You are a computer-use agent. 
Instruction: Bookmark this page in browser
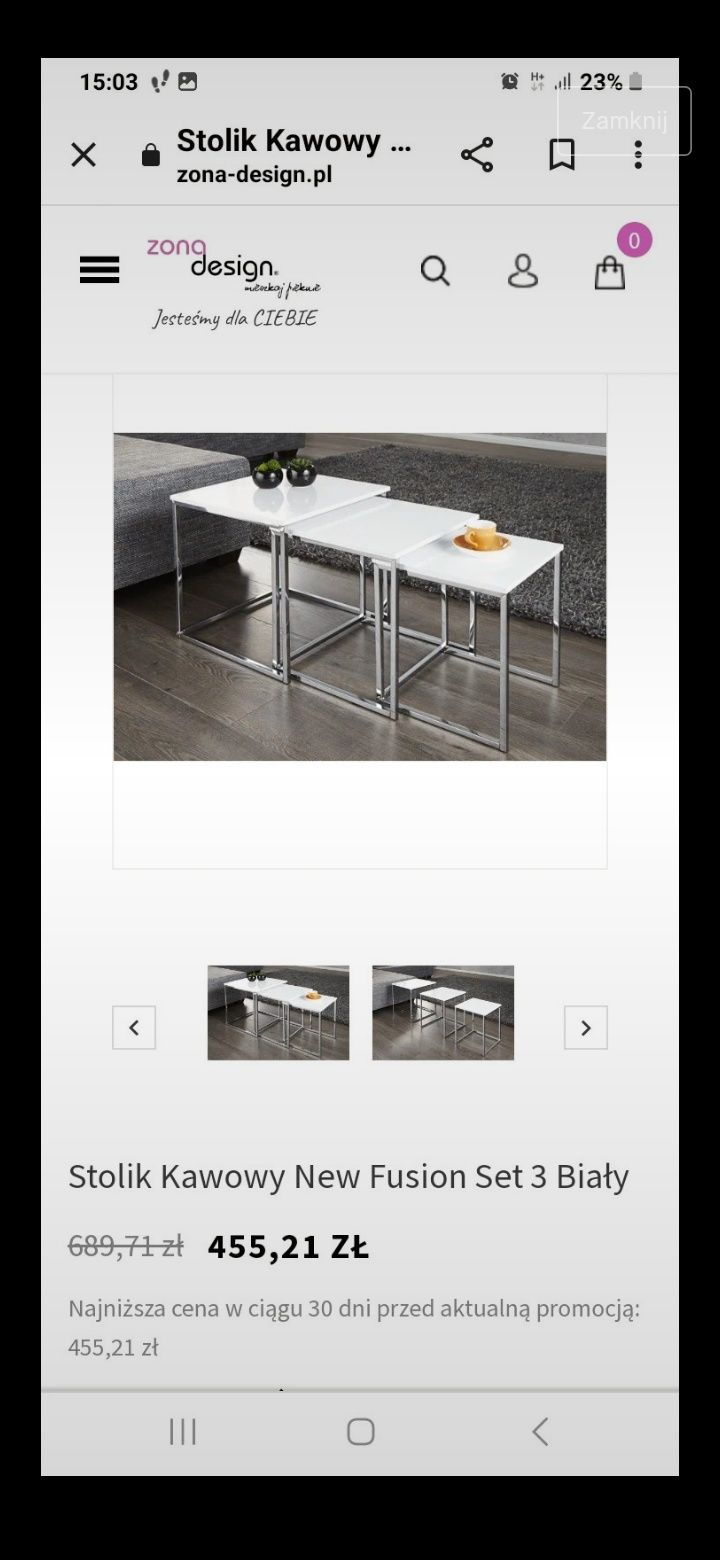click(x=562, y=155)
